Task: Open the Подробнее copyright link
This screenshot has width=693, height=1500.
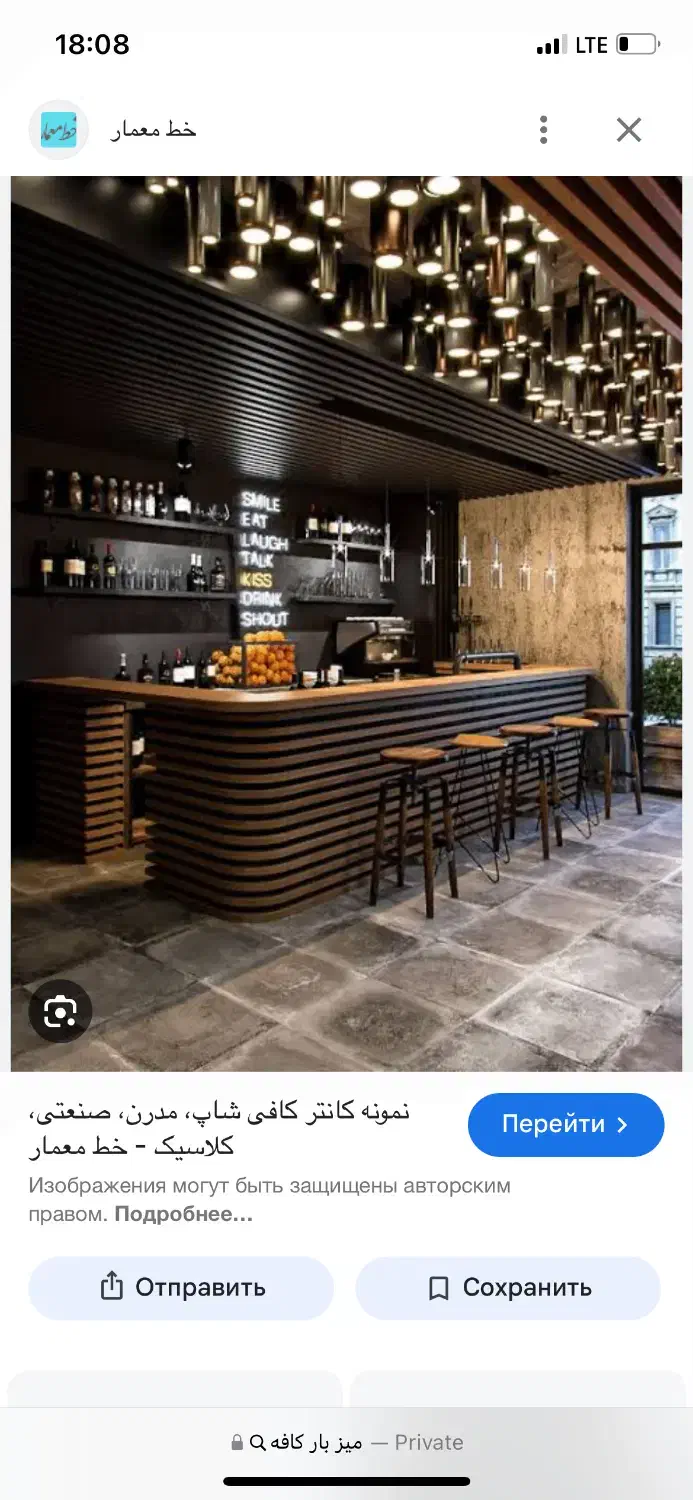Action: coord(183,1214)
